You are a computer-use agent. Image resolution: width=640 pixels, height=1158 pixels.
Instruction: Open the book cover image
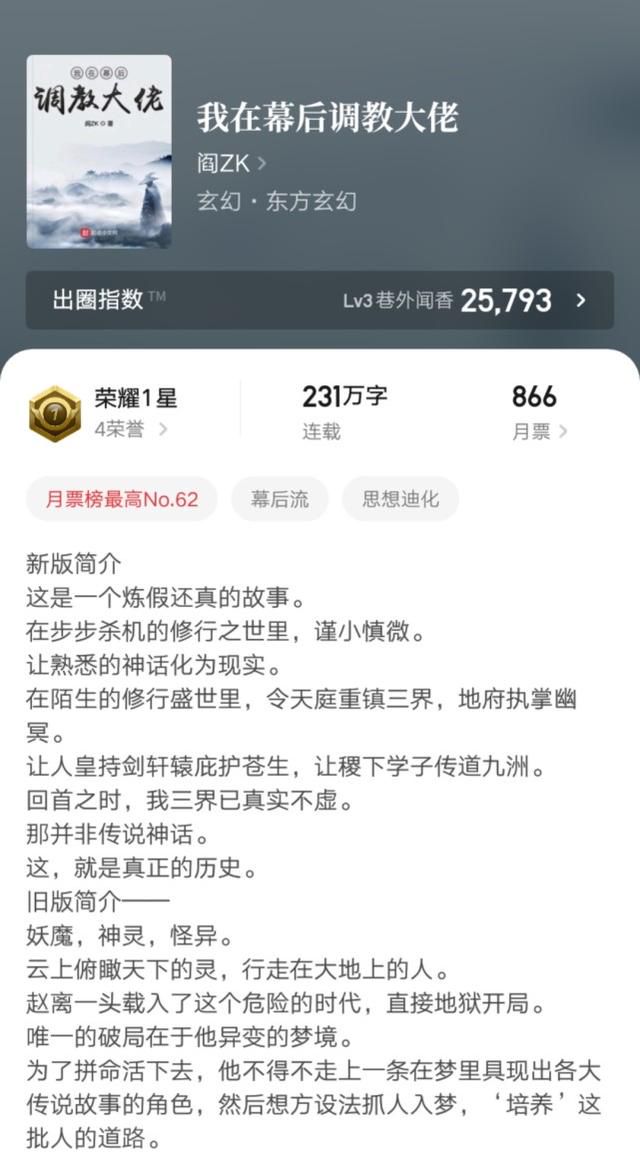tap(99, 151)
